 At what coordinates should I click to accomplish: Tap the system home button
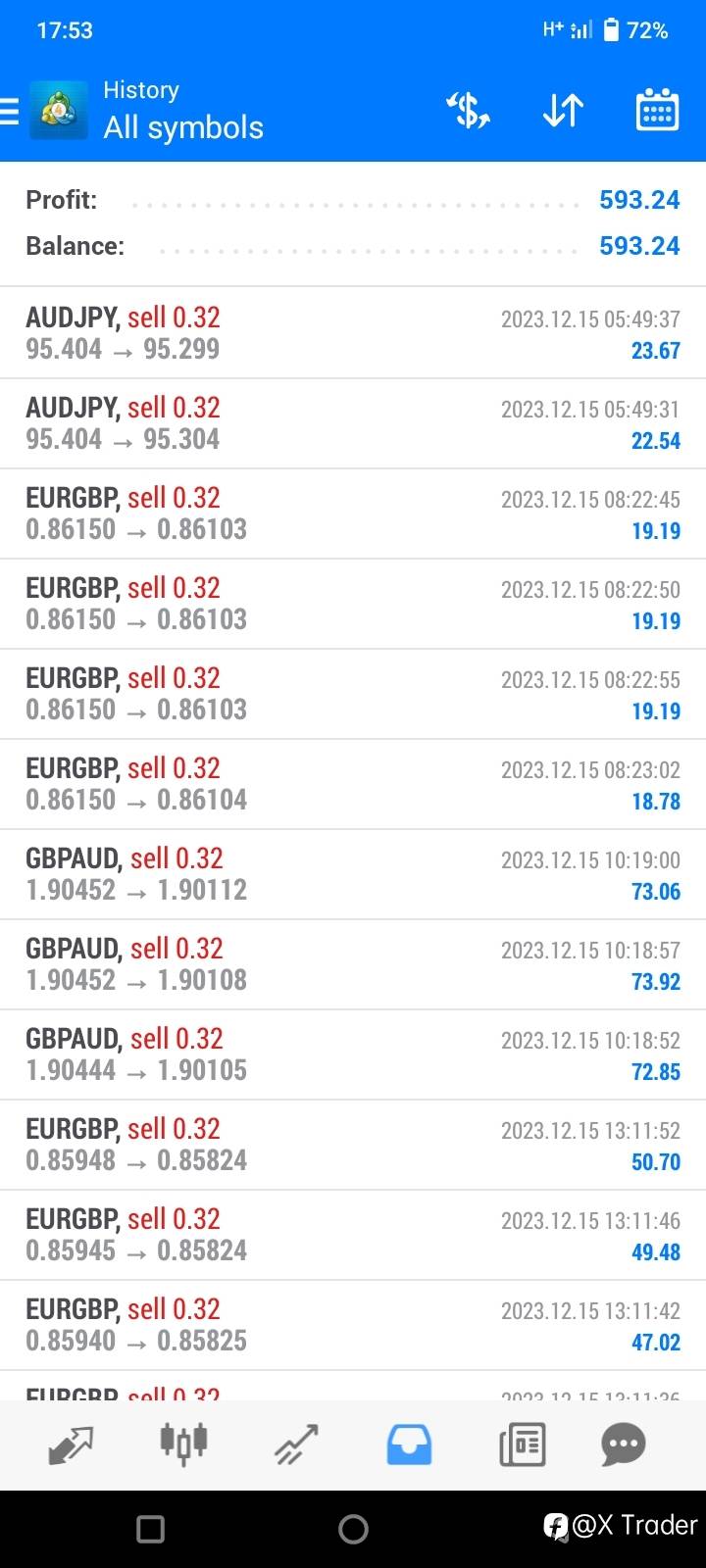[x=353, y=1529]
